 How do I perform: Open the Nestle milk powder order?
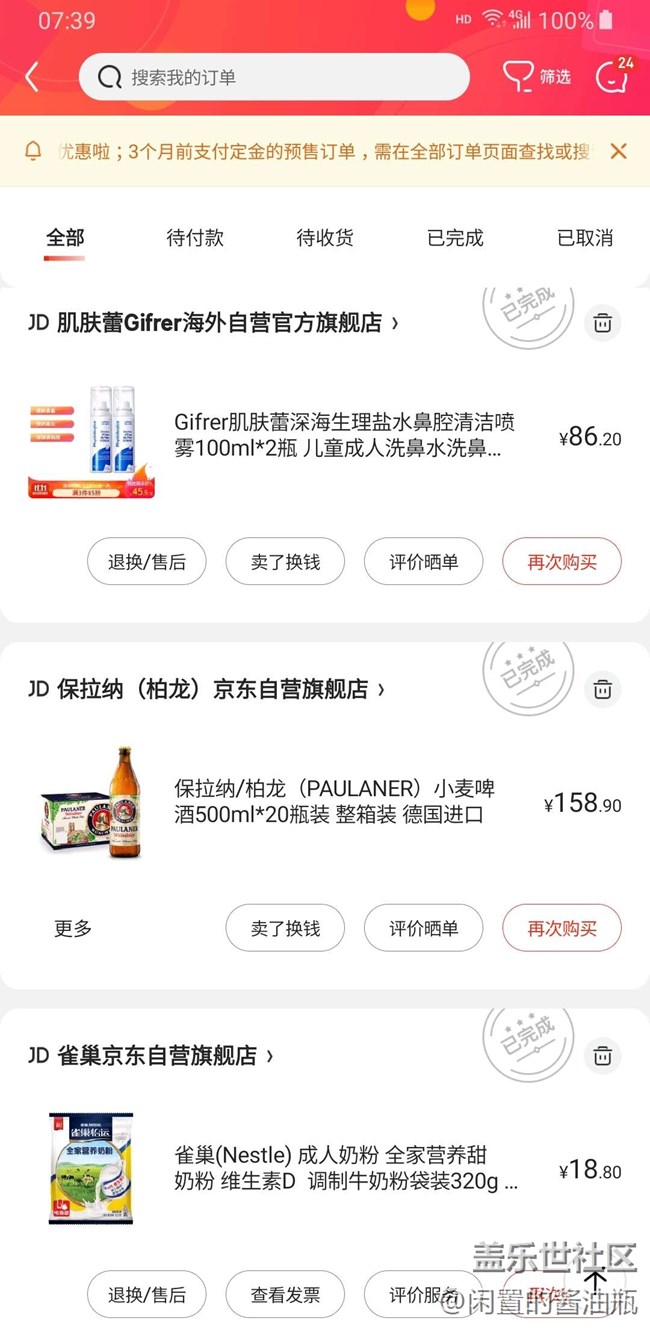pyautogui.click(x=345, y=1168)
